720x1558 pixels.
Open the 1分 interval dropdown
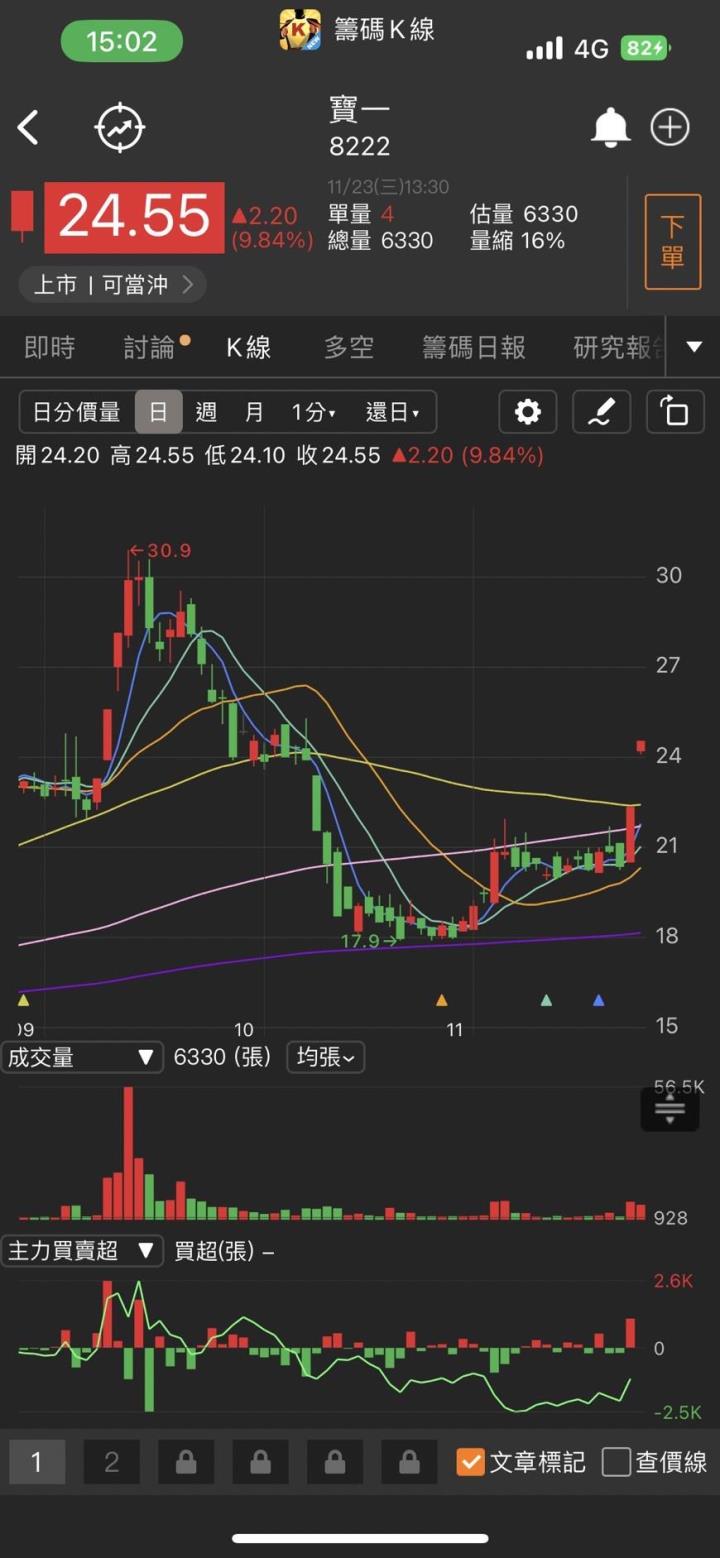313,412
